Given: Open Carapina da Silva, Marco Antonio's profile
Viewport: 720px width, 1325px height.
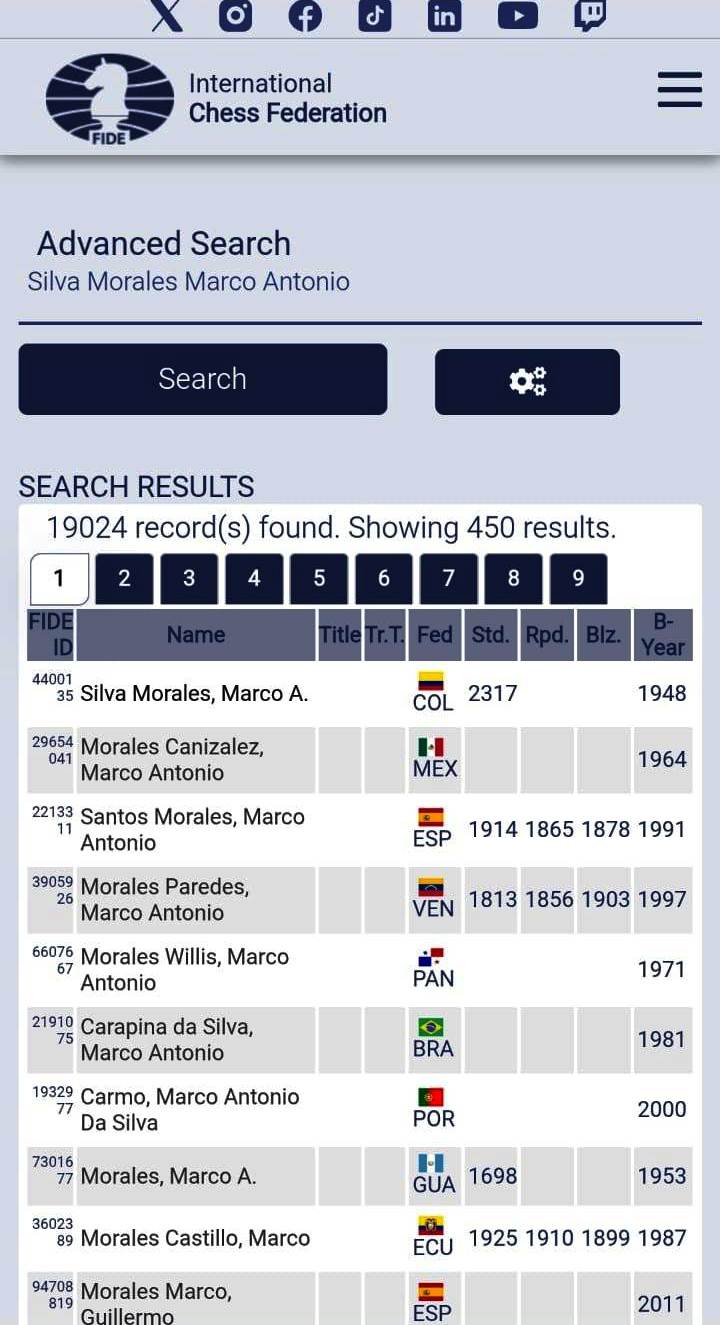Looking at the screenshot, I should tap(166, 1039).
